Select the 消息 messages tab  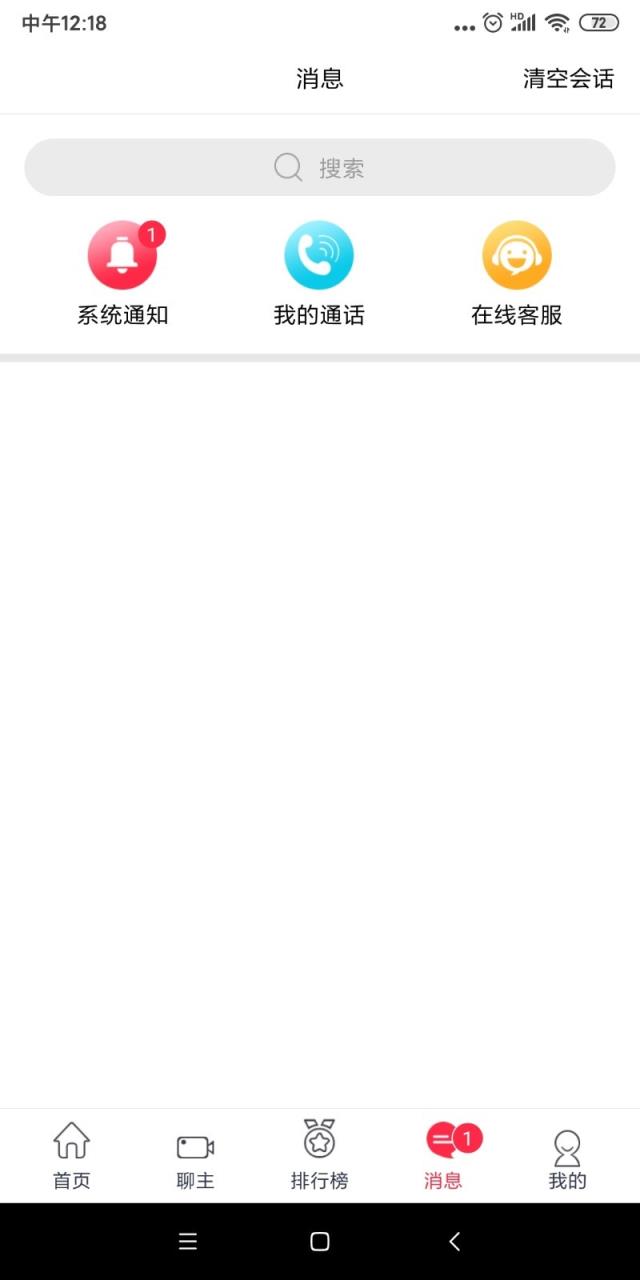pyautogui.click(x=444, y=1156)
